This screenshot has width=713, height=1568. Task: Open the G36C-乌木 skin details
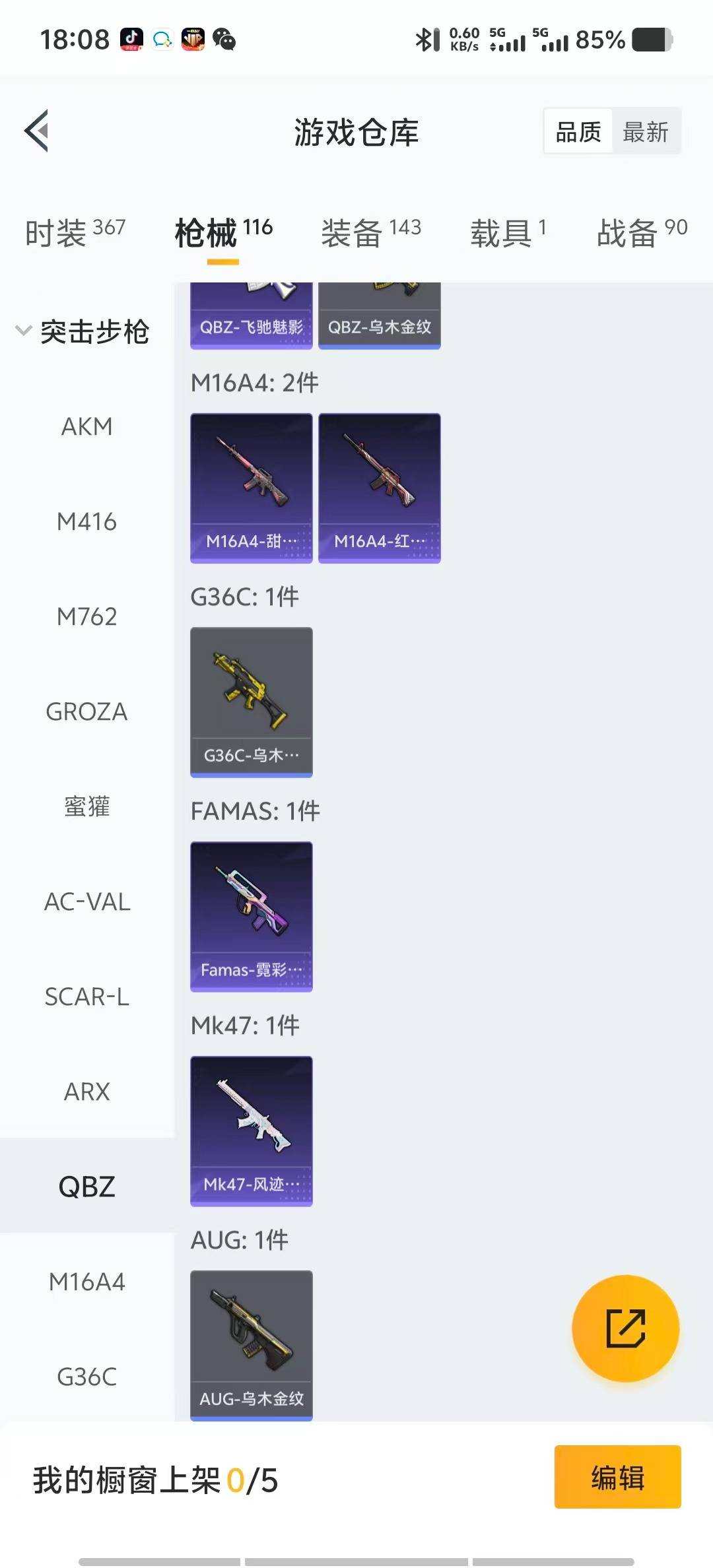(252, 700)
